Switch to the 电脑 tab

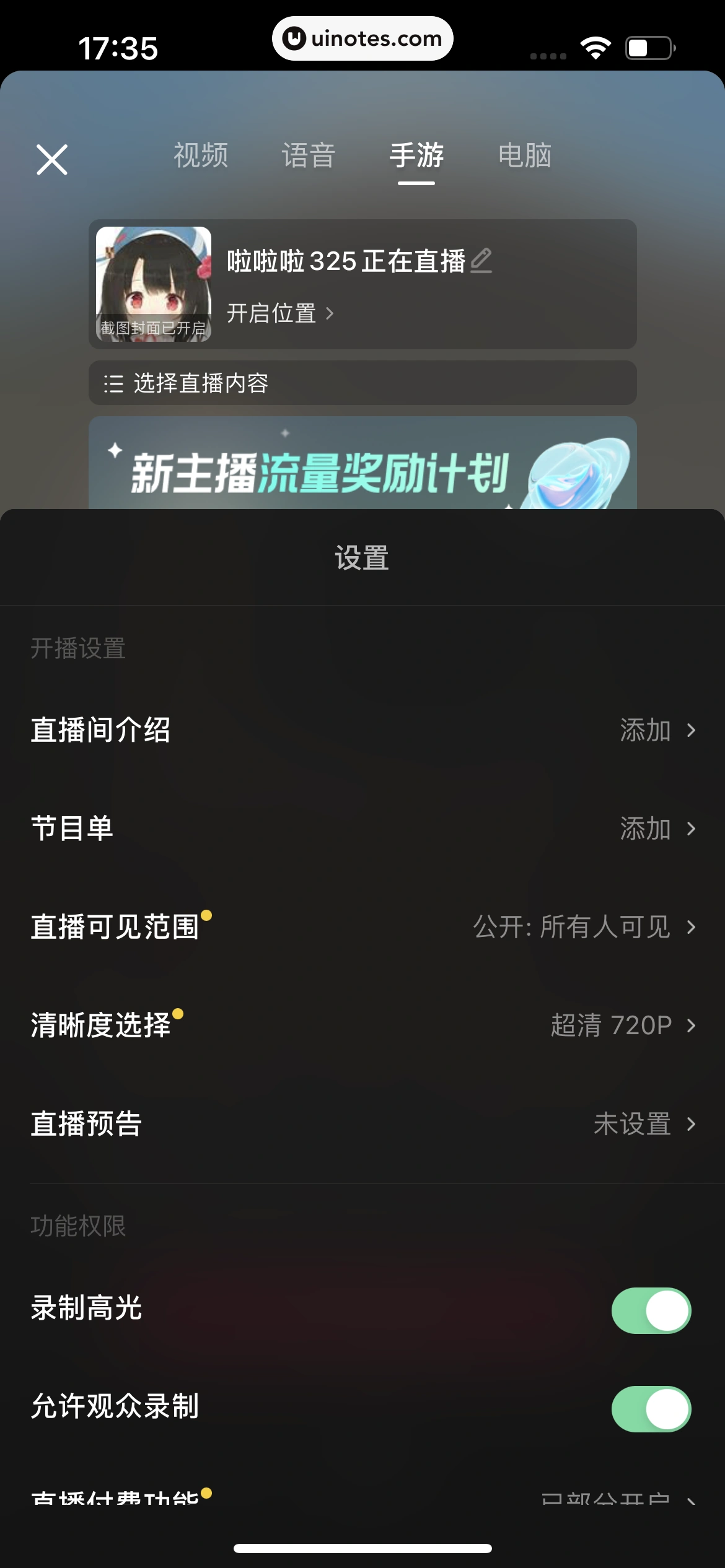tap(525, 156)
